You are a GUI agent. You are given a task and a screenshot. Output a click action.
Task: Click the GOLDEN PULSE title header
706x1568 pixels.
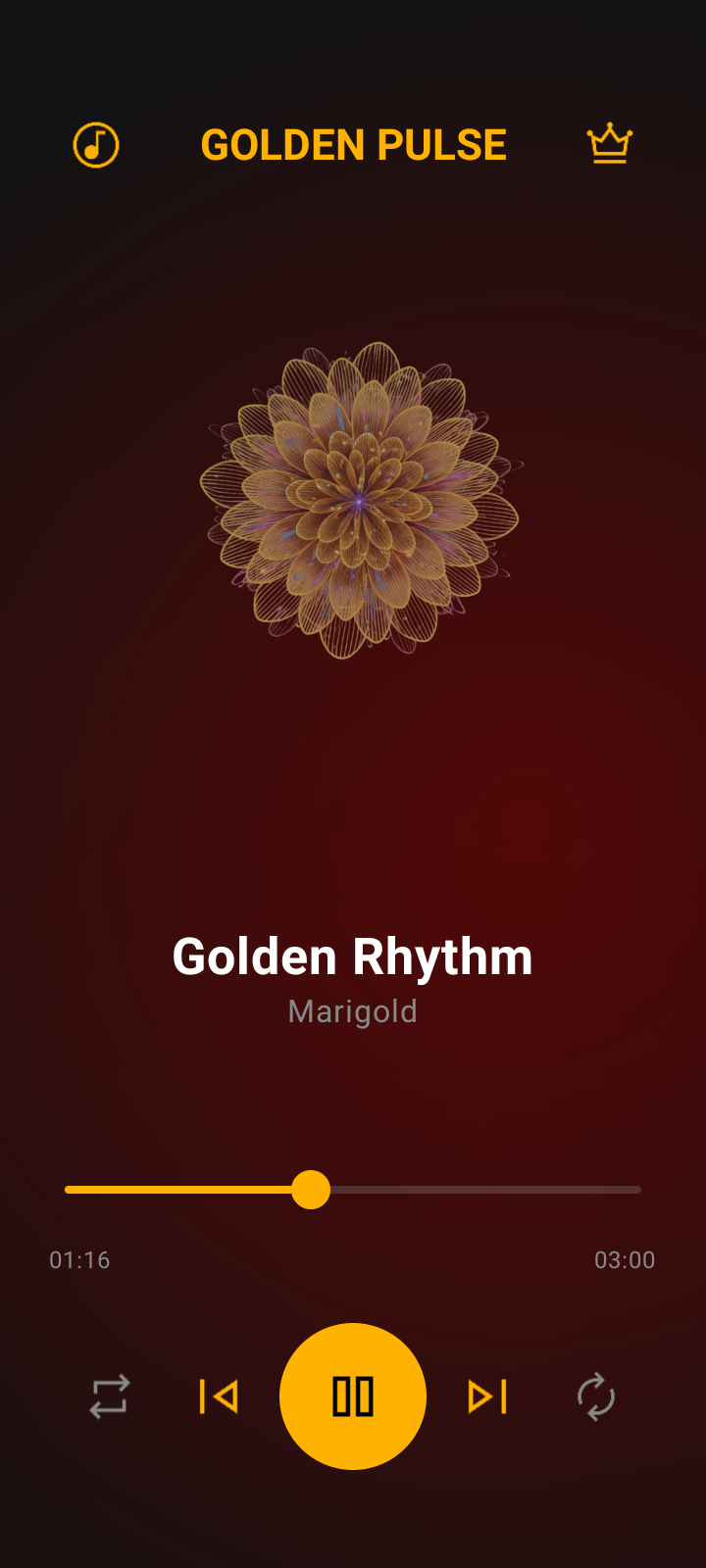point(353,144)
